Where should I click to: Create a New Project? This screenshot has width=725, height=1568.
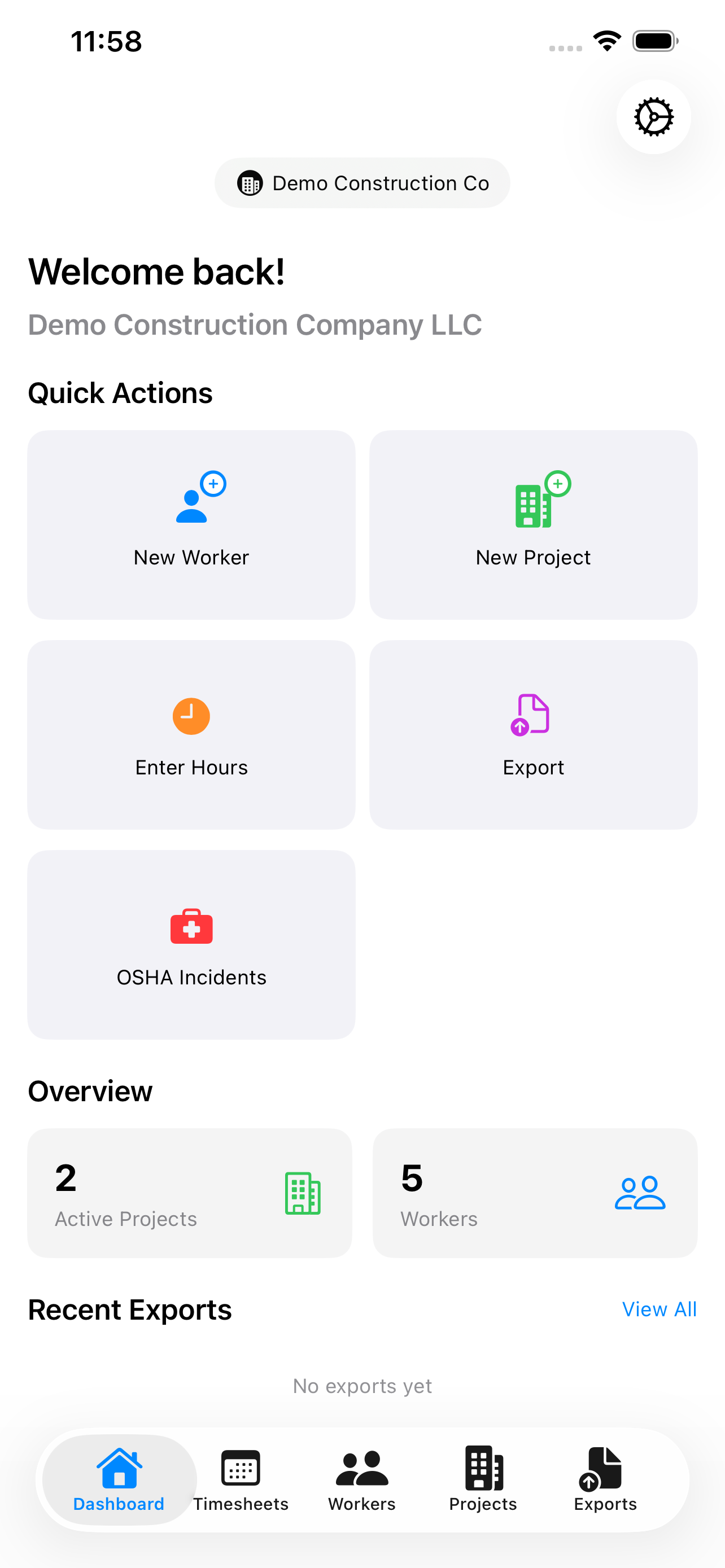pyautogui.click(x=533, y=525)
